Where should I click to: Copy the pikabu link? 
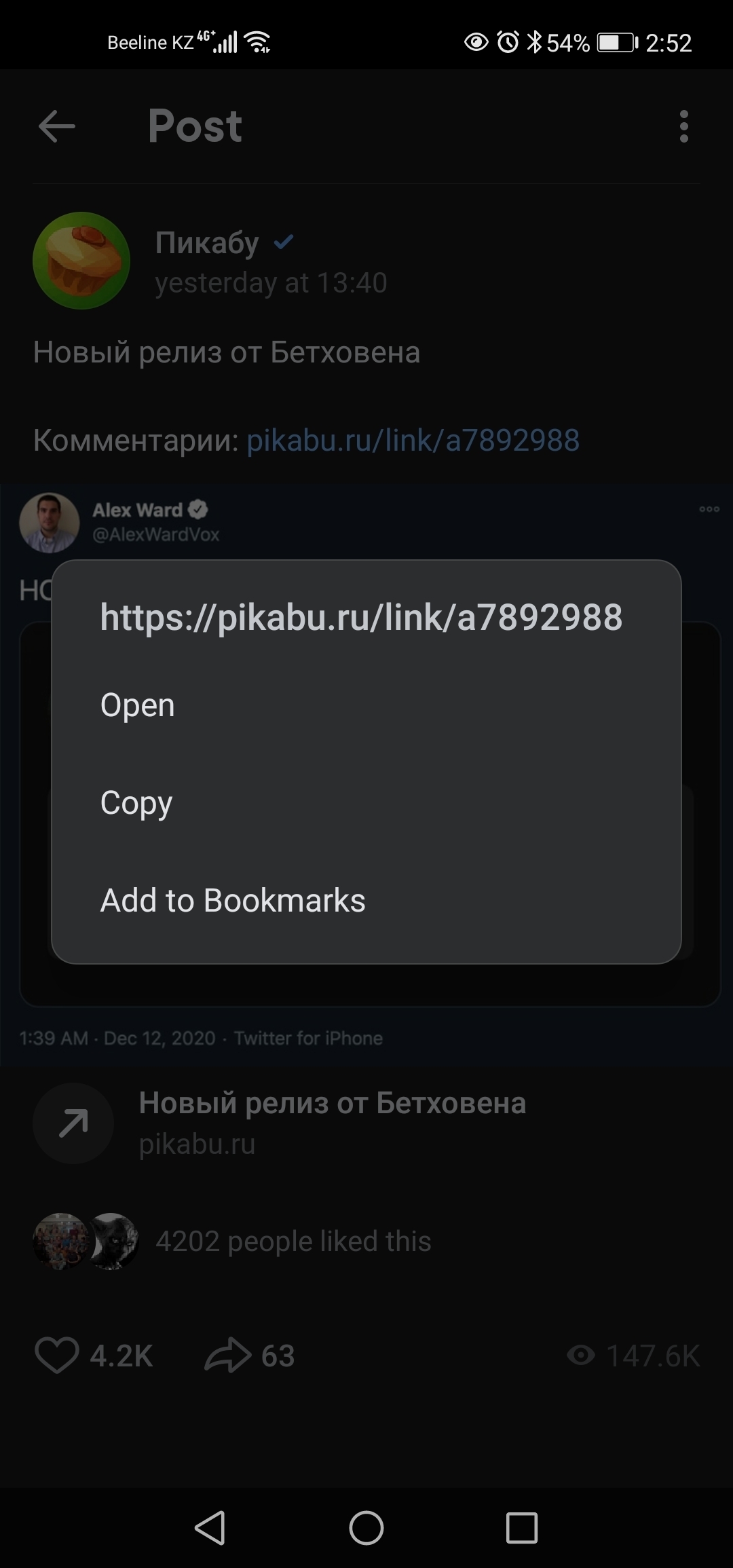point(136,802)
